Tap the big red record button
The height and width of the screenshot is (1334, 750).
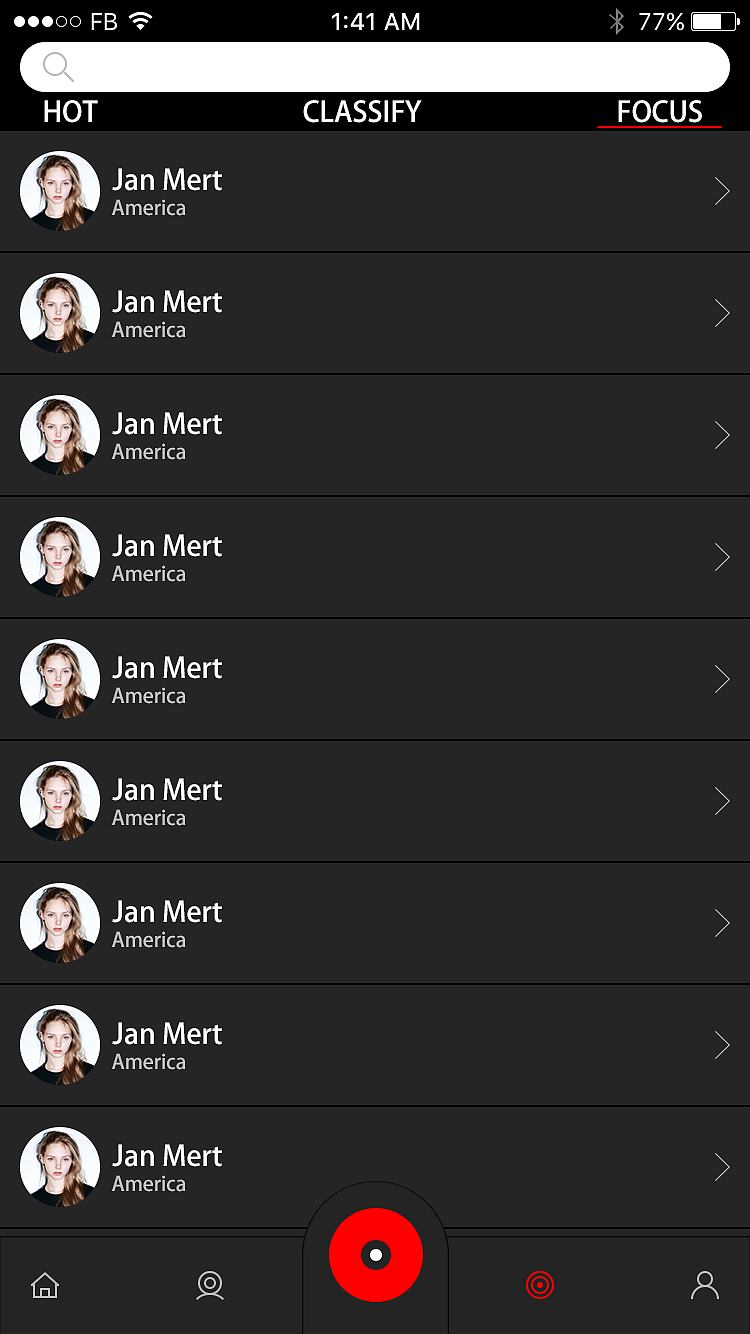coord(376,1255)
